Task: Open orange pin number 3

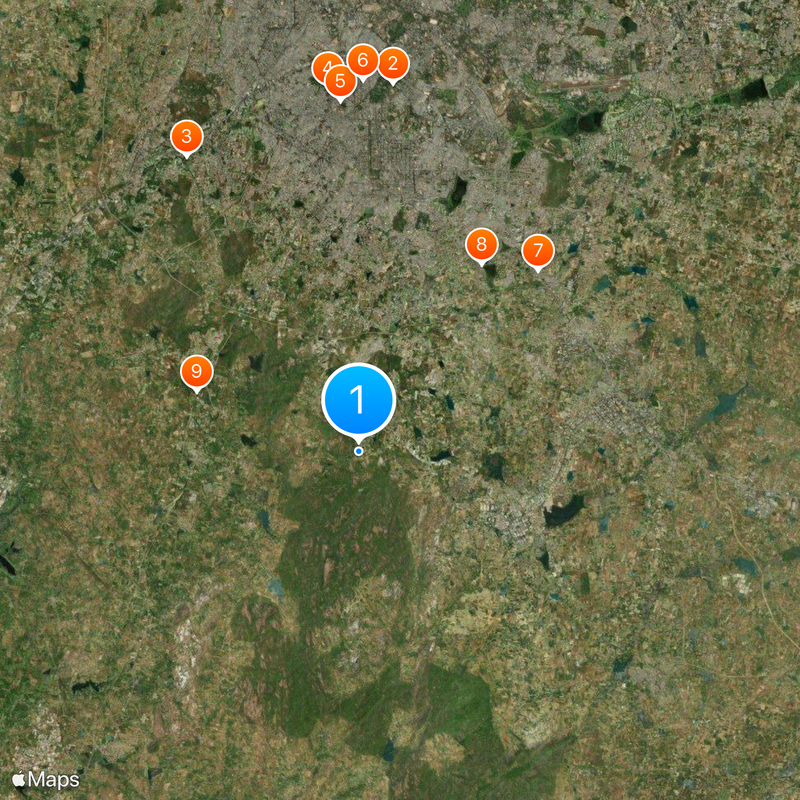Action: pyautogui.click(x=186, y=136)
